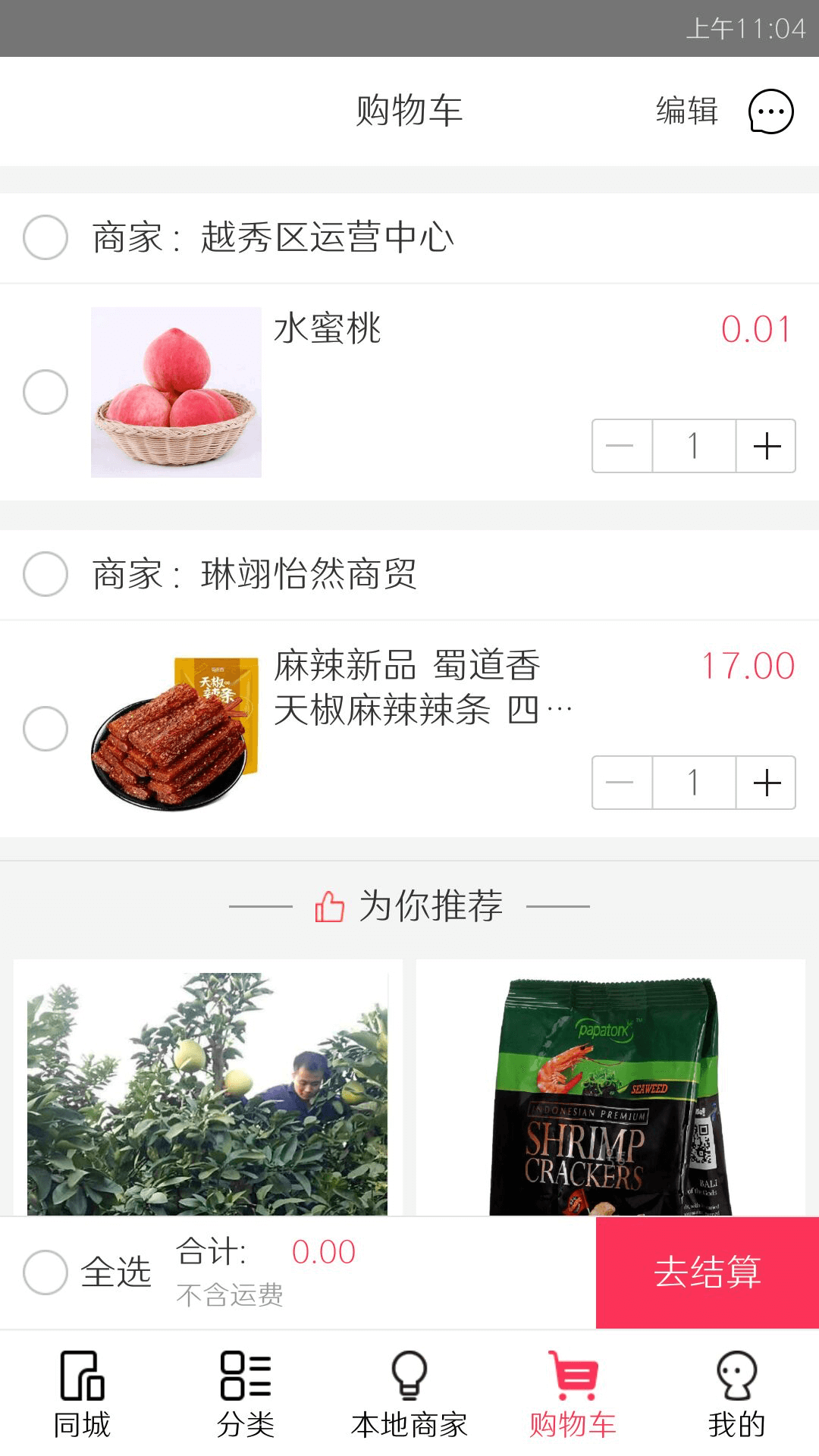Open the 我的 tab
The width and height of the screenshot is (819, 1456).
[x=736, y=1394]
